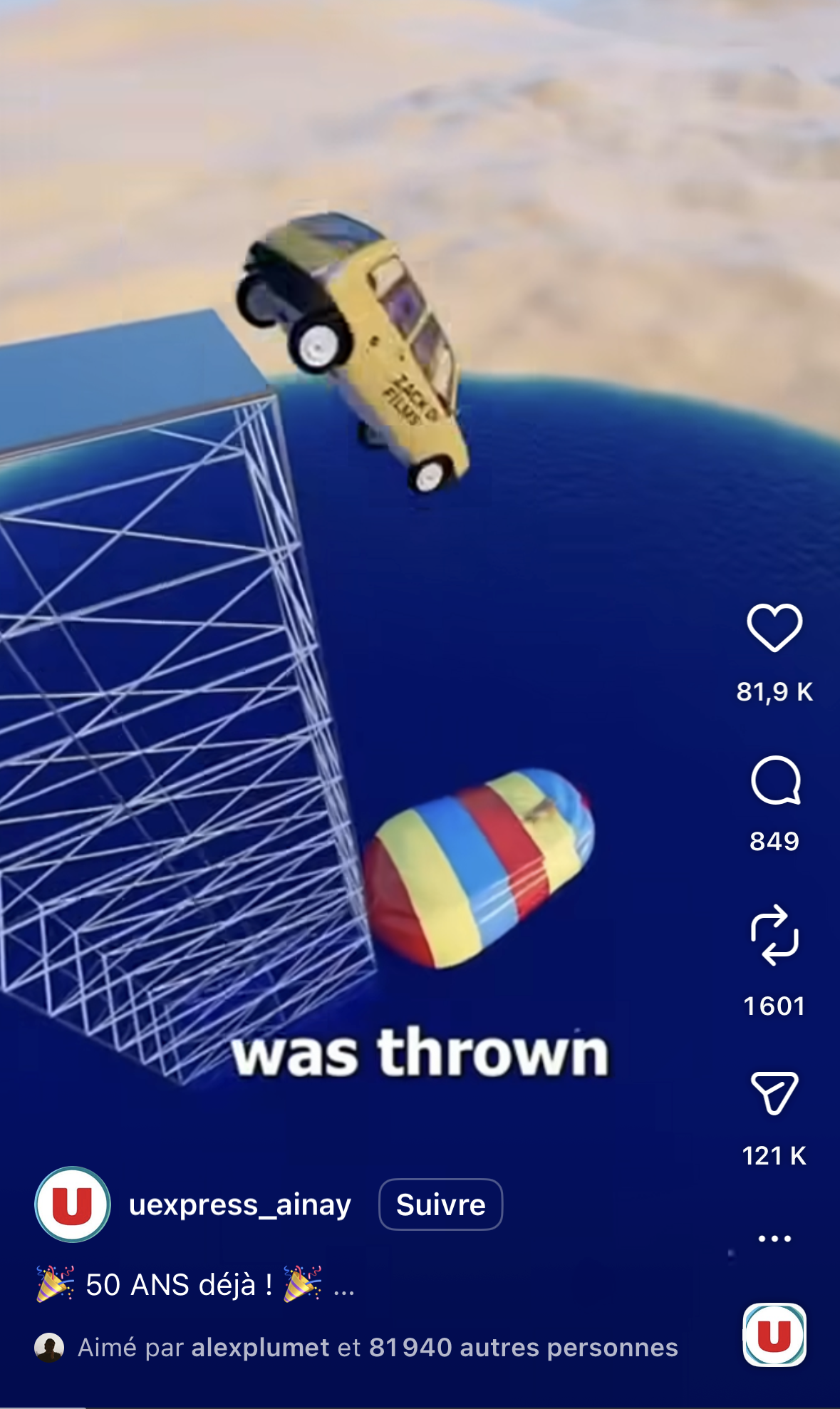Tap Suivre to follow uexpress_ainay
Image resolution: width=840 pixels, height=1409 pixels.
pos(440,1204)
